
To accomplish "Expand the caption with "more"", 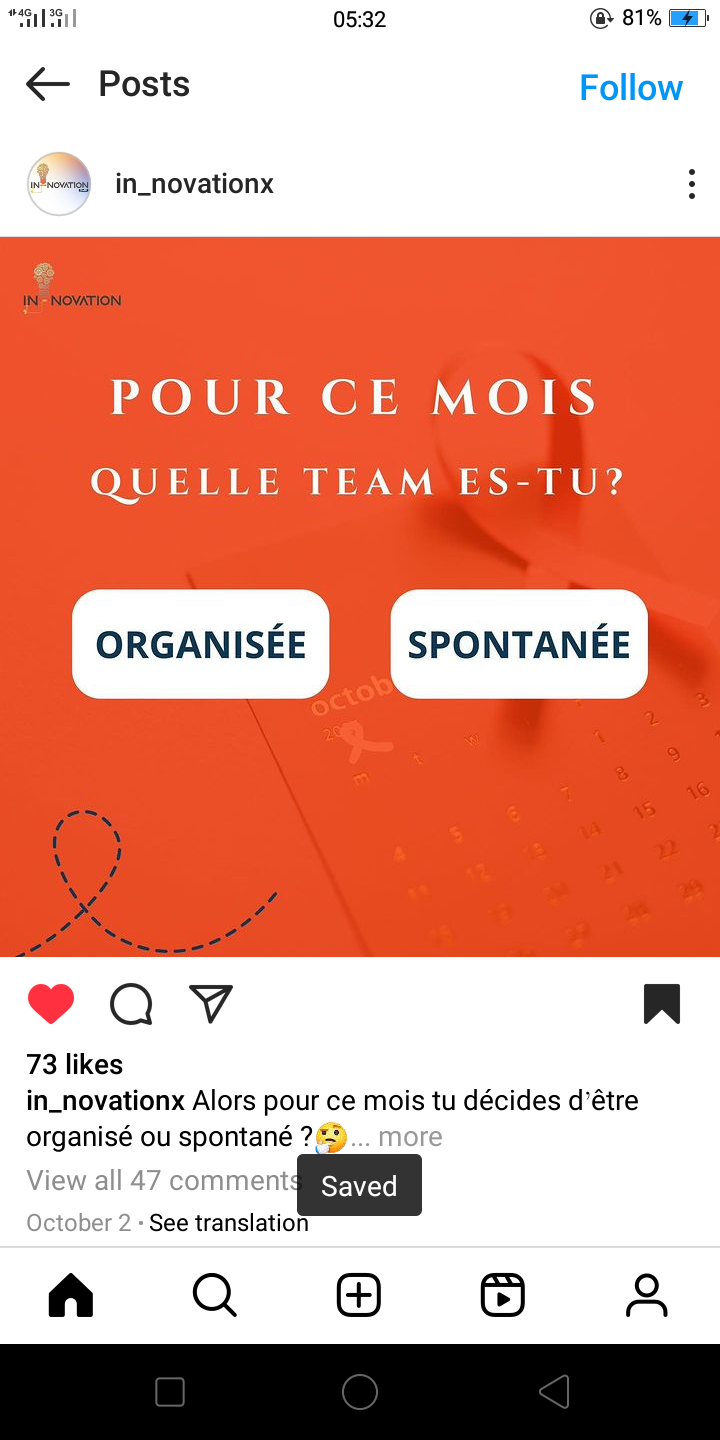I will pos(410,1137).
